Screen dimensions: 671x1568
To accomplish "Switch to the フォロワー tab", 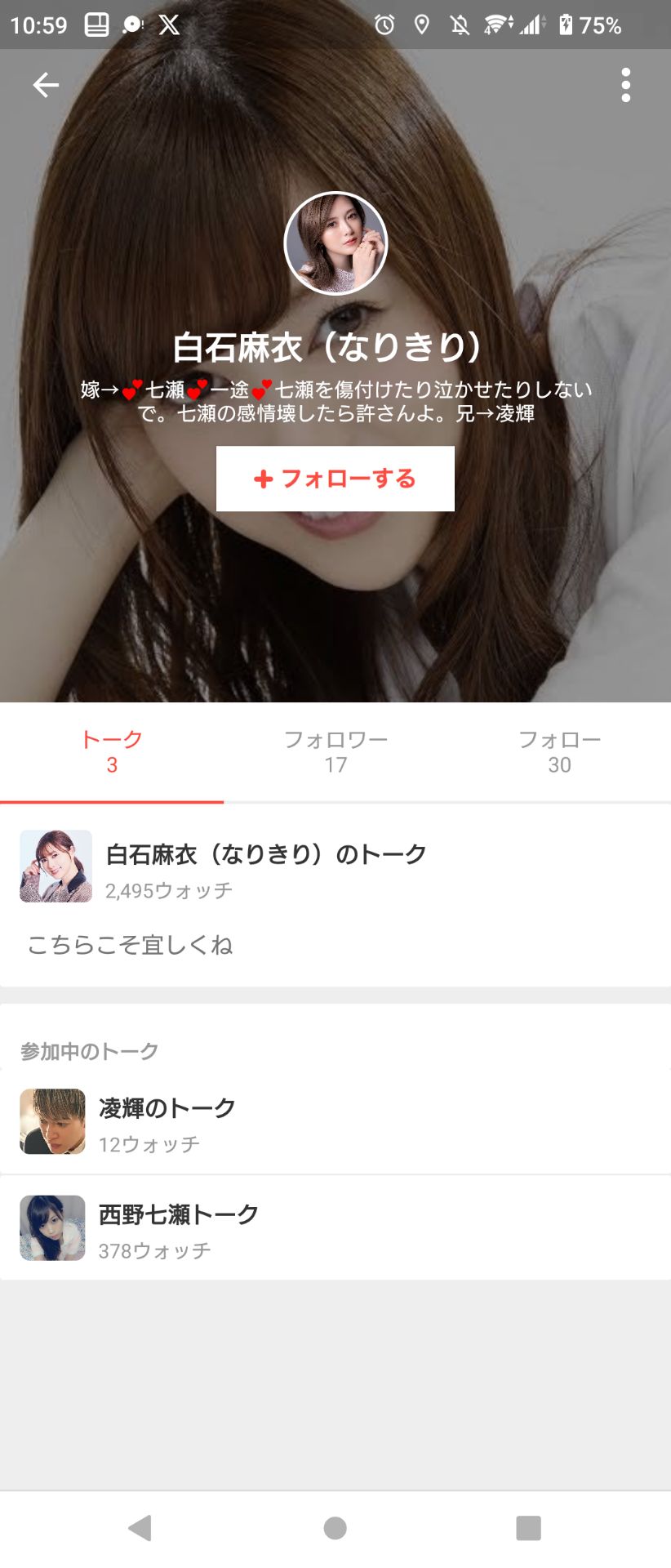I will [335, 750].
